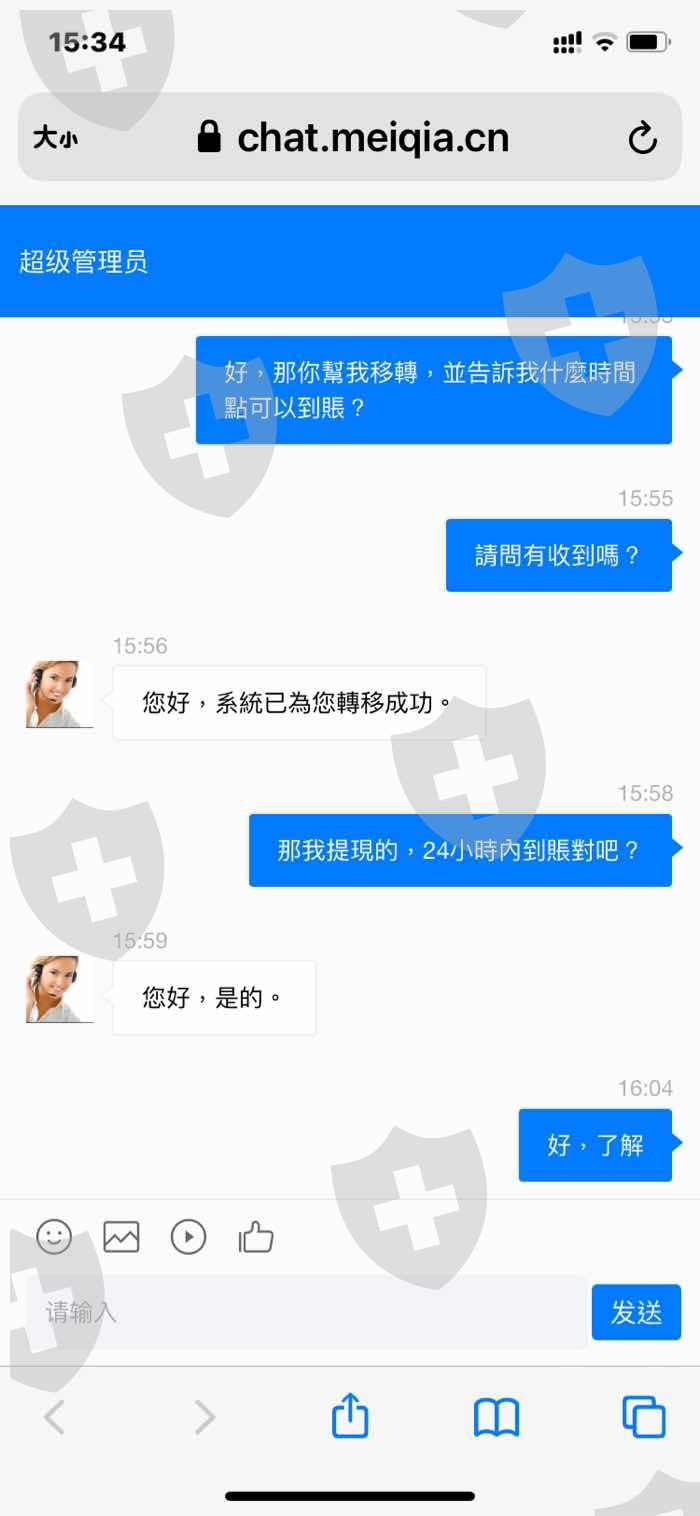
Task: Tap the thumbs-up rating icon
Action: pos(256,1237)
